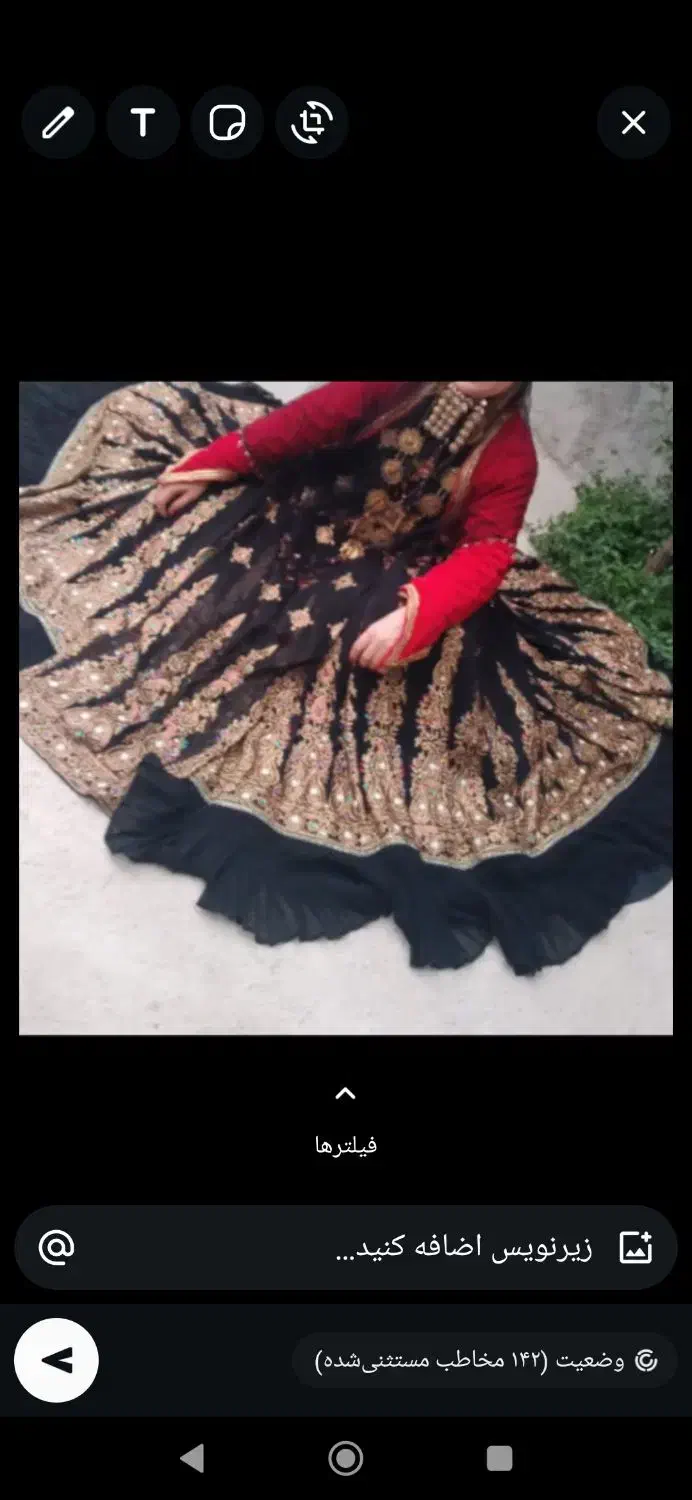Tap the caption field to add text
This screenshot has width=692, height=1500.
(x=346, y=1247)
